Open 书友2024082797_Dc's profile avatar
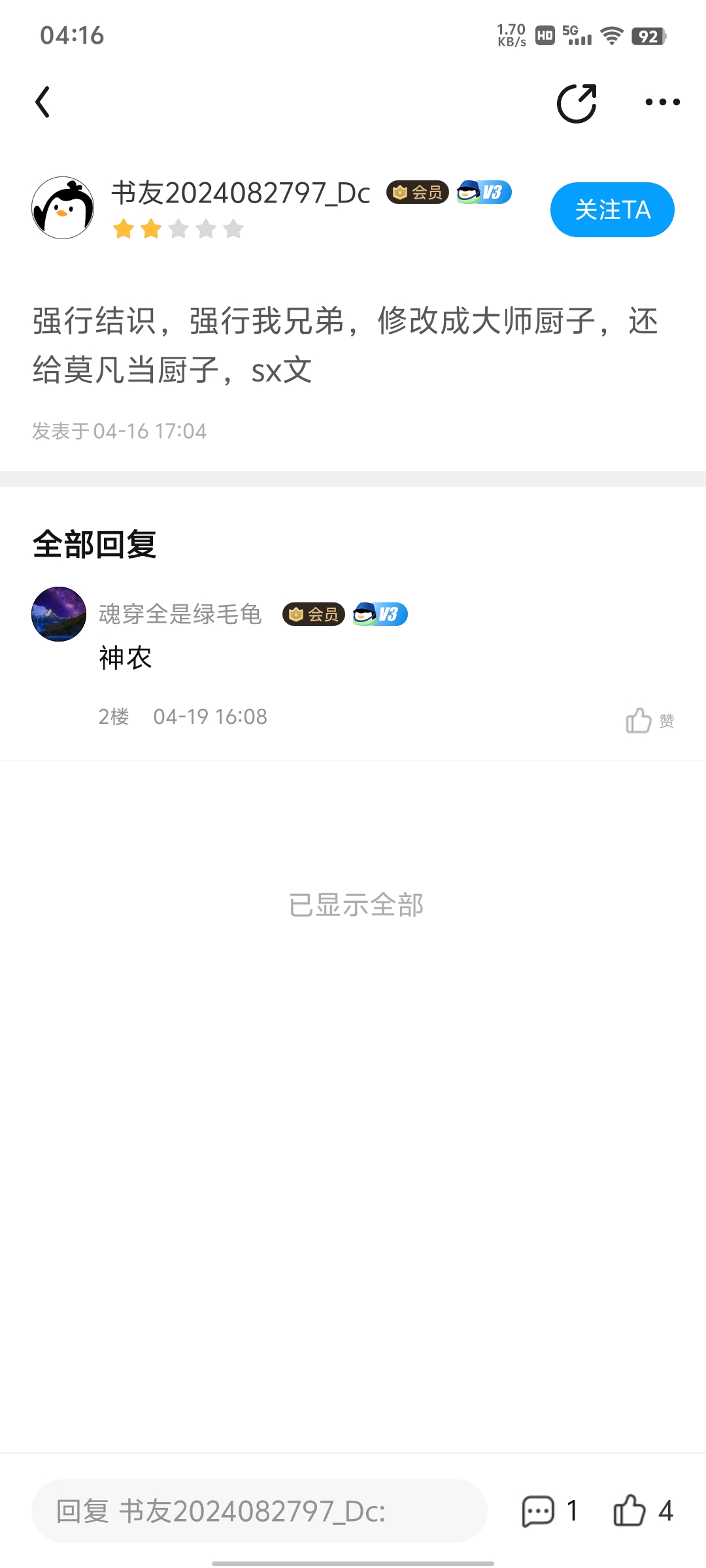Viewport: 706px width, 1568px height. click(x=63, y=208)
